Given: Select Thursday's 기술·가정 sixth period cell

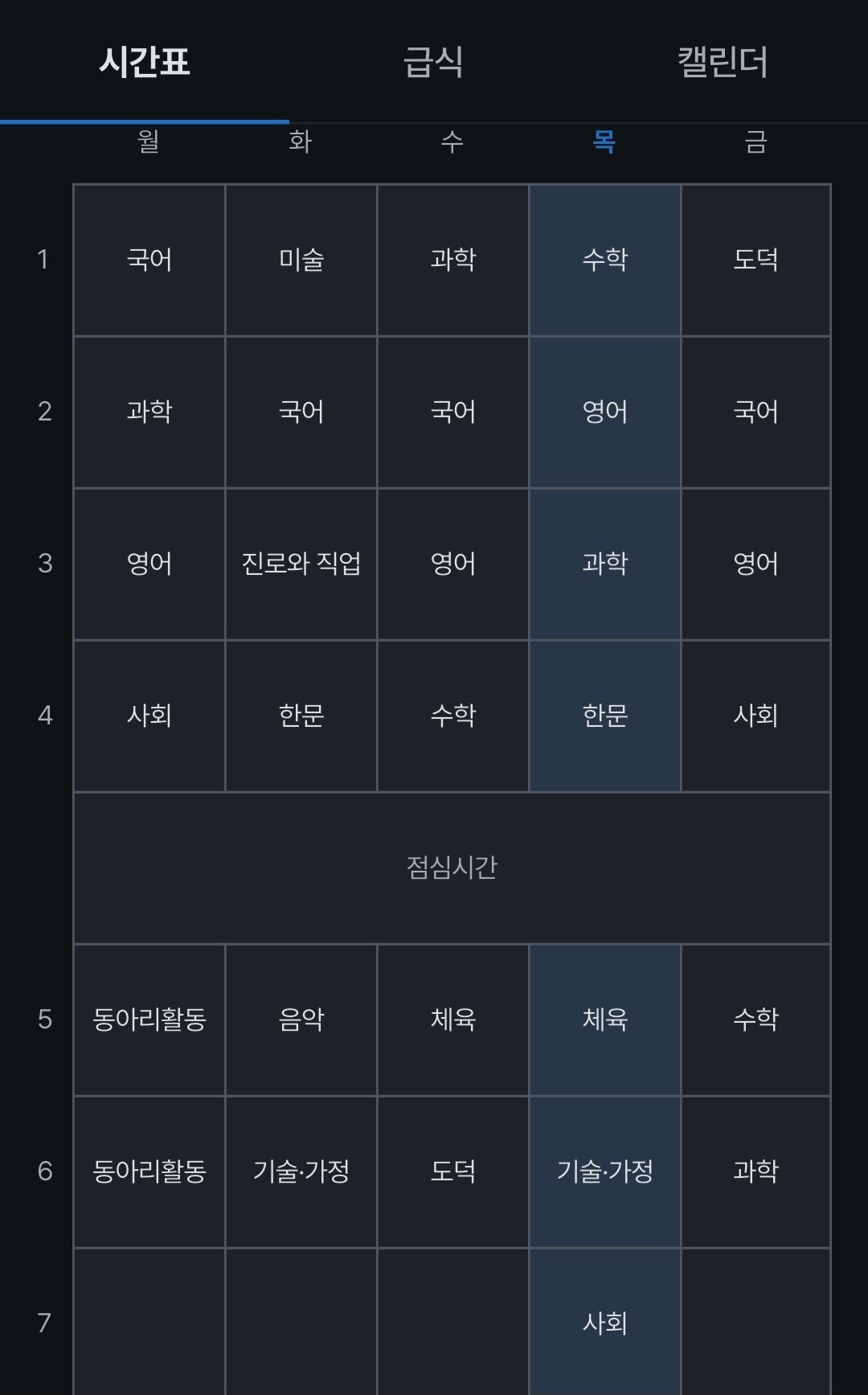Looking at the screenshot, I should [x=605, y=1171].
